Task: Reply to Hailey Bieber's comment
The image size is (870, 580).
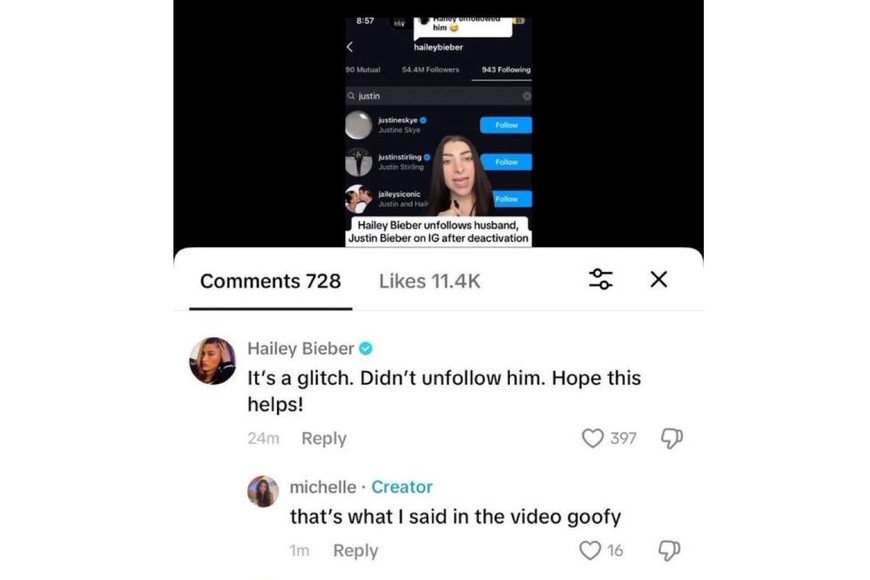Action: 323,438
